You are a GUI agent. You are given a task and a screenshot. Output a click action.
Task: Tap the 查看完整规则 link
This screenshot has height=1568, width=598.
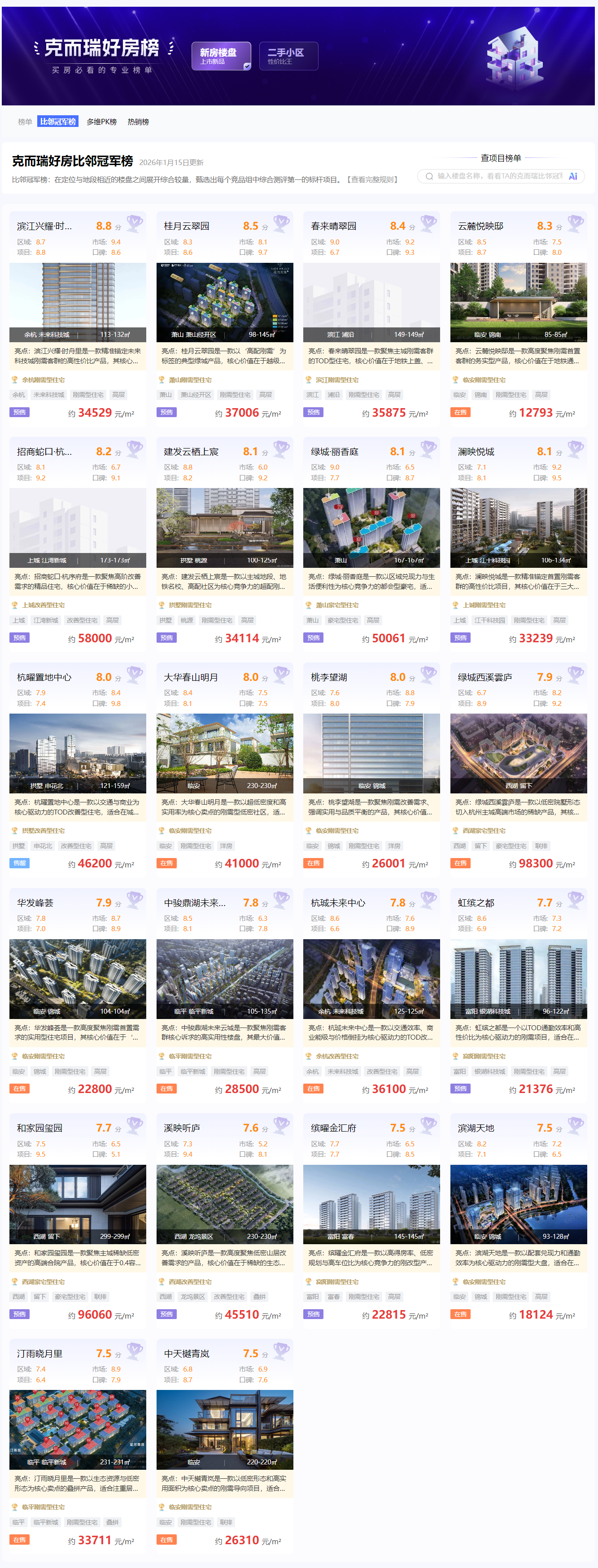[373, 179]
